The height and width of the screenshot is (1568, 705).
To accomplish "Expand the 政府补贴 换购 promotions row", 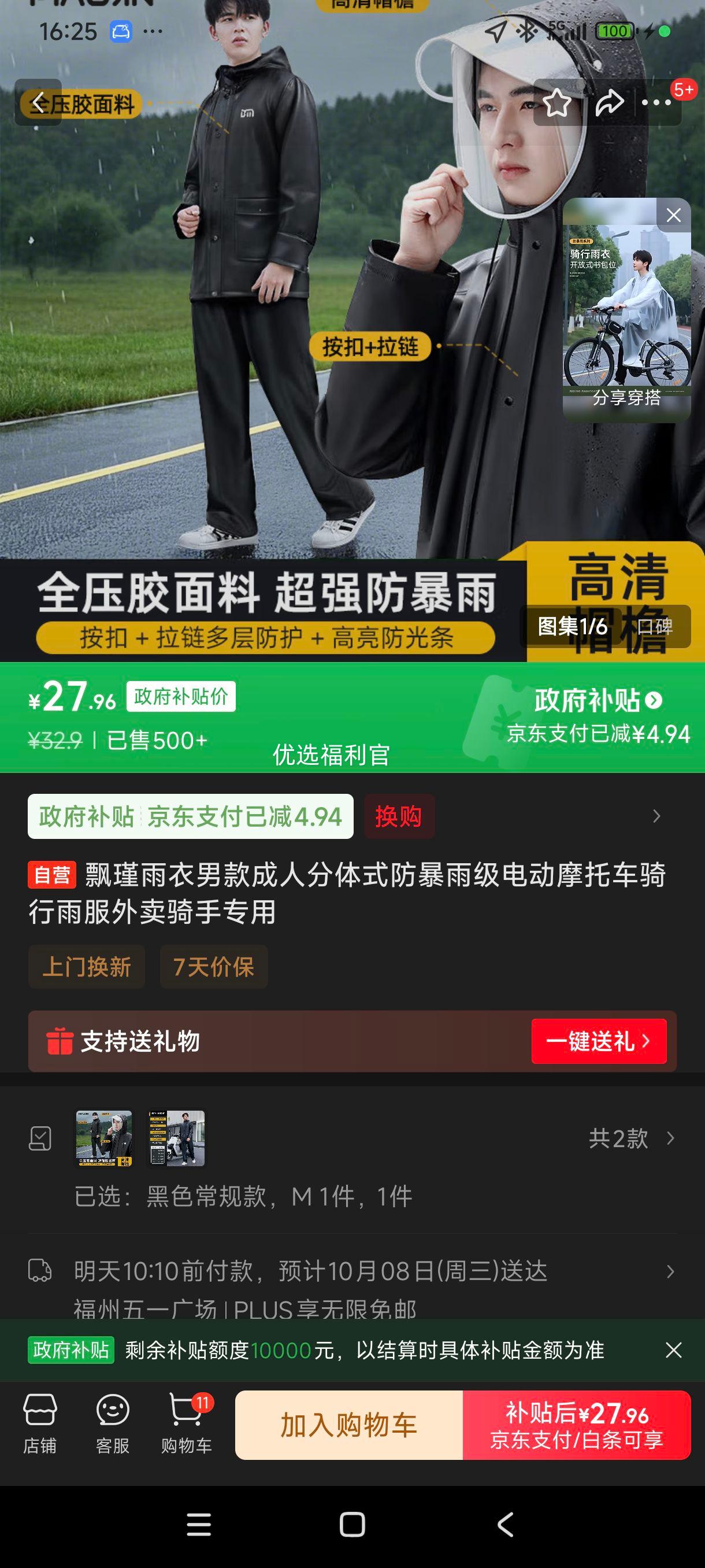I will click(x=656, y=816).
